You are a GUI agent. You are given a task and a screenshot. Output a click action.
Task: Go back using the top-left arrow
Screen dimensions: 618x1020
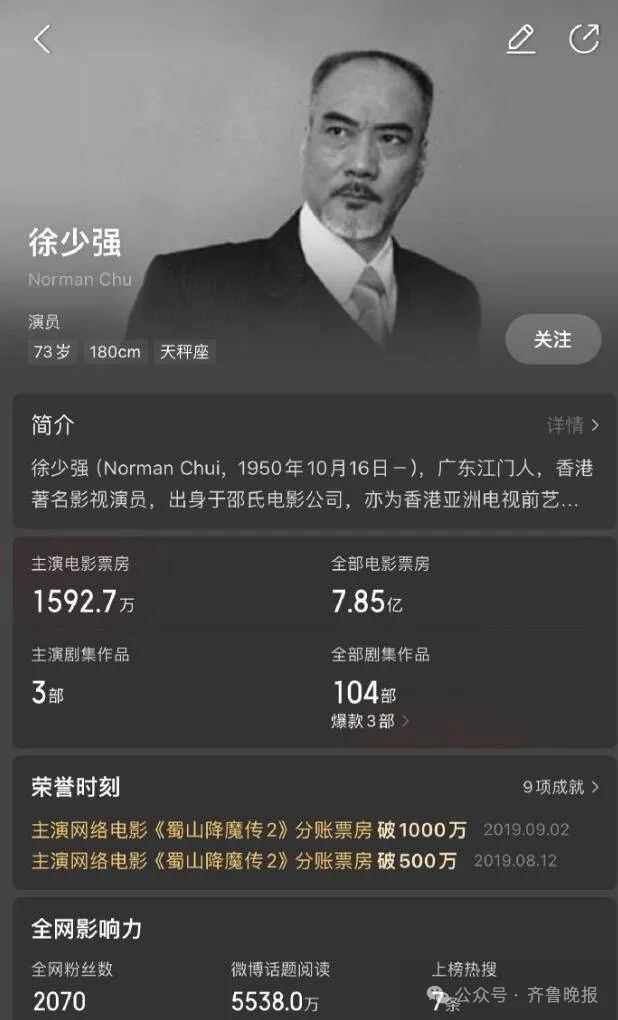42,39
